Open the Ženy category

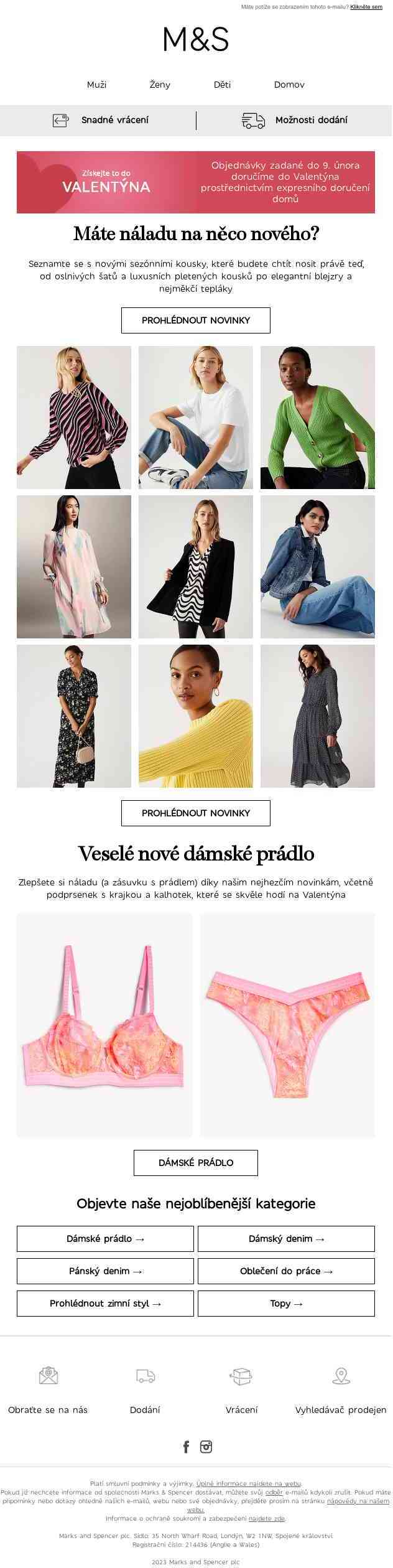coord(160,85)
